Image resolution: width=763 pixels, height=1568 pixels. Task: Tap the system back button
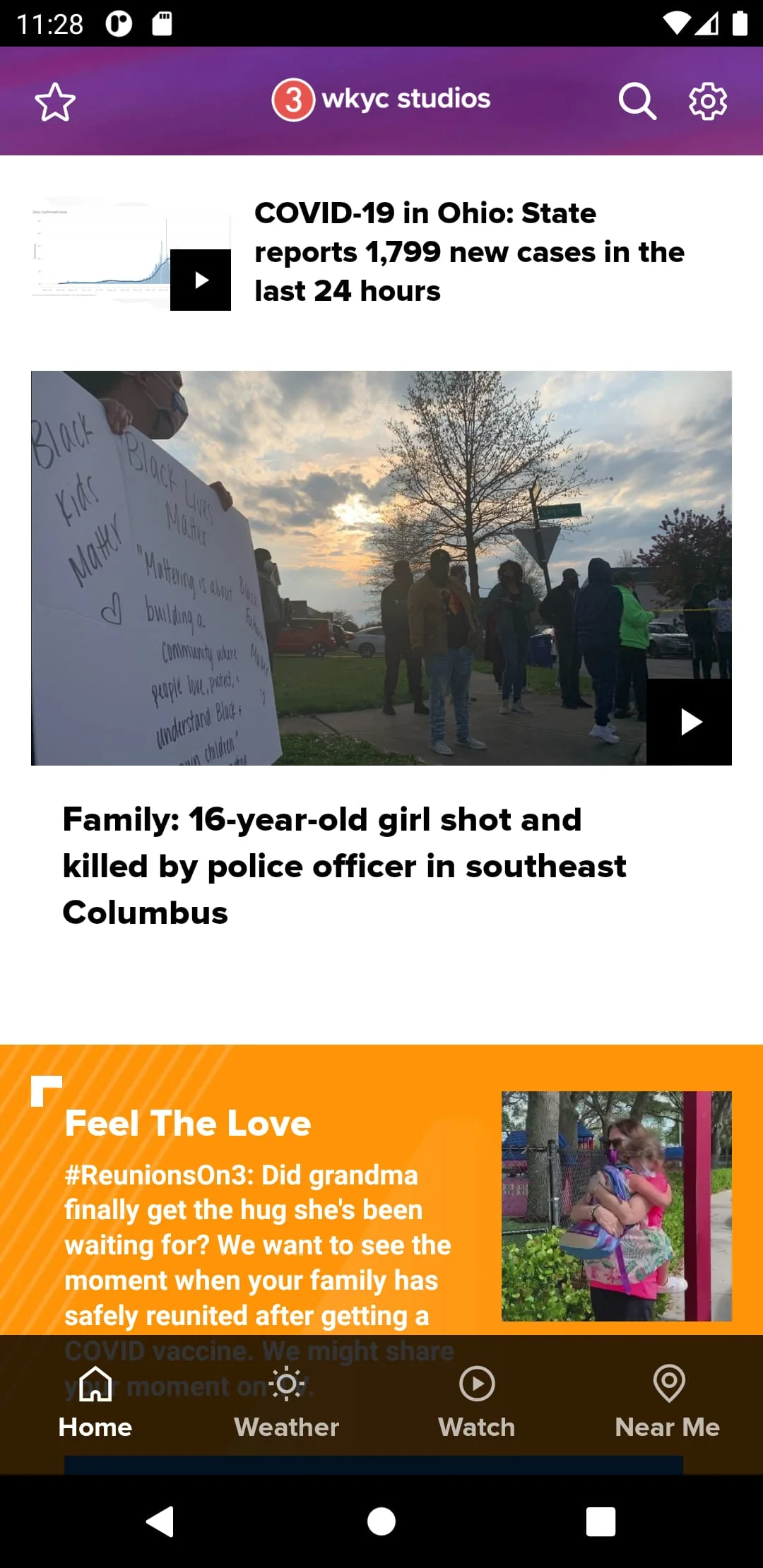tap(160, 1521)
